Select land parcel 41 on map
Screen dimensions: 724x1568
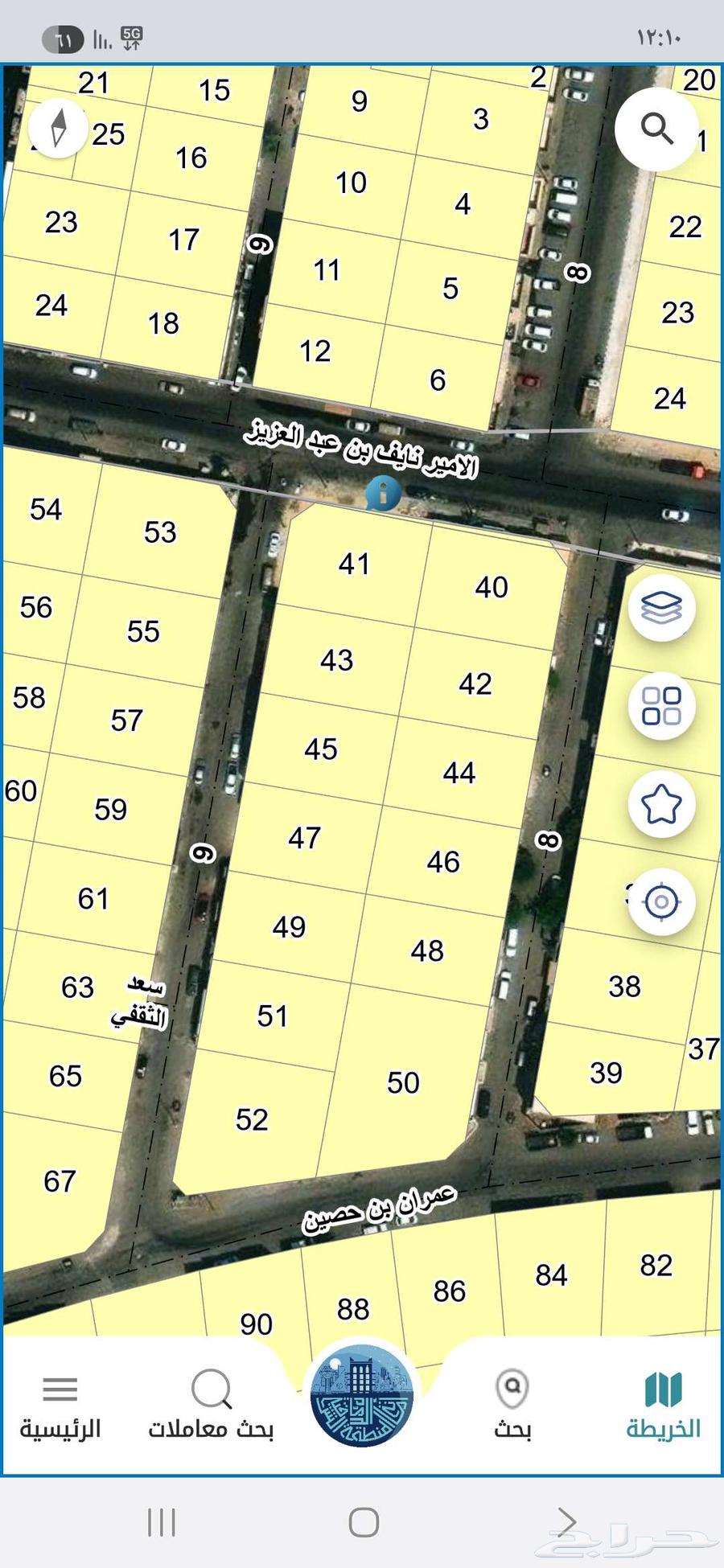coord(354,564)
